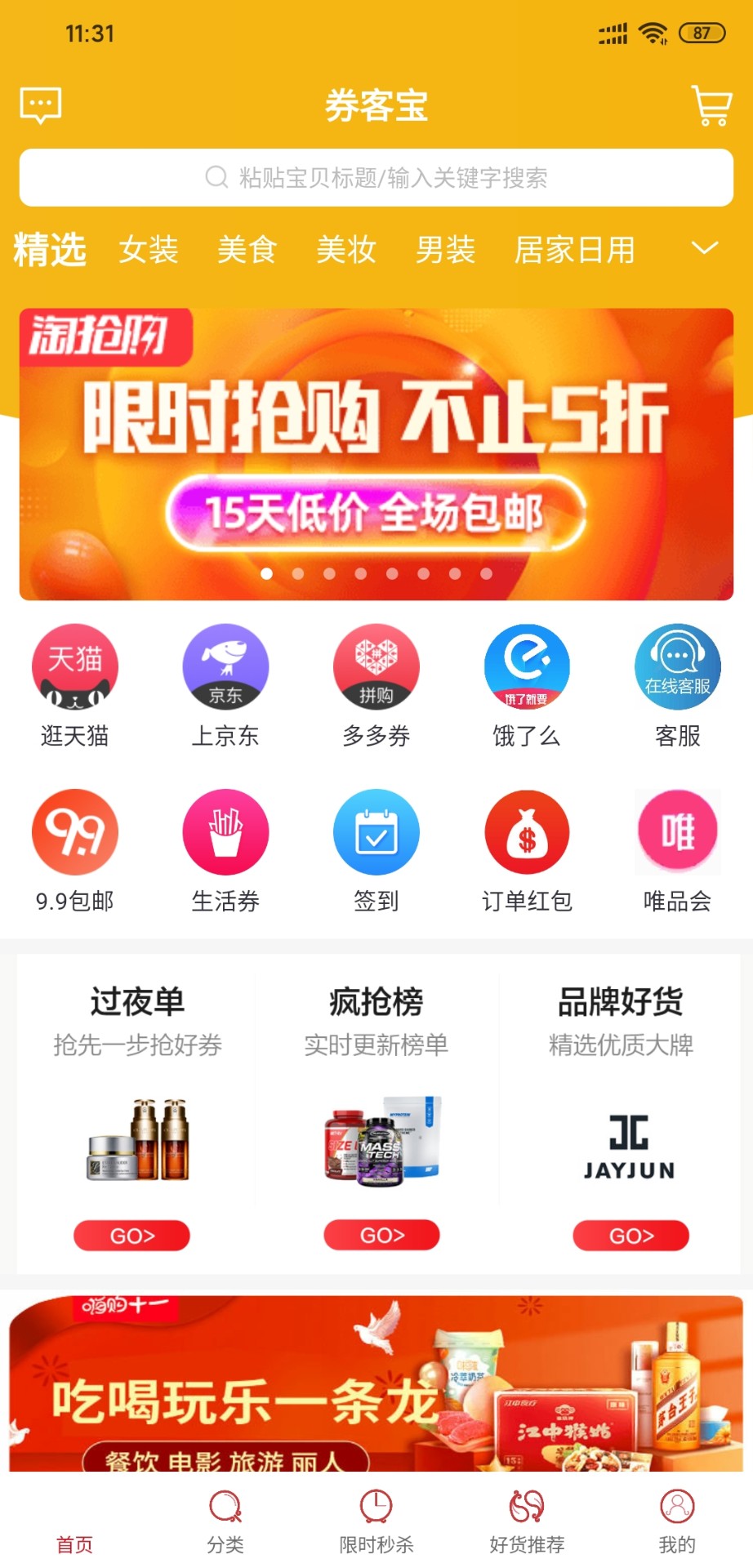Viewport: 753px width, 1568px height.
Task: Open 逛天猫 shortcut
Action: point(75,684)
